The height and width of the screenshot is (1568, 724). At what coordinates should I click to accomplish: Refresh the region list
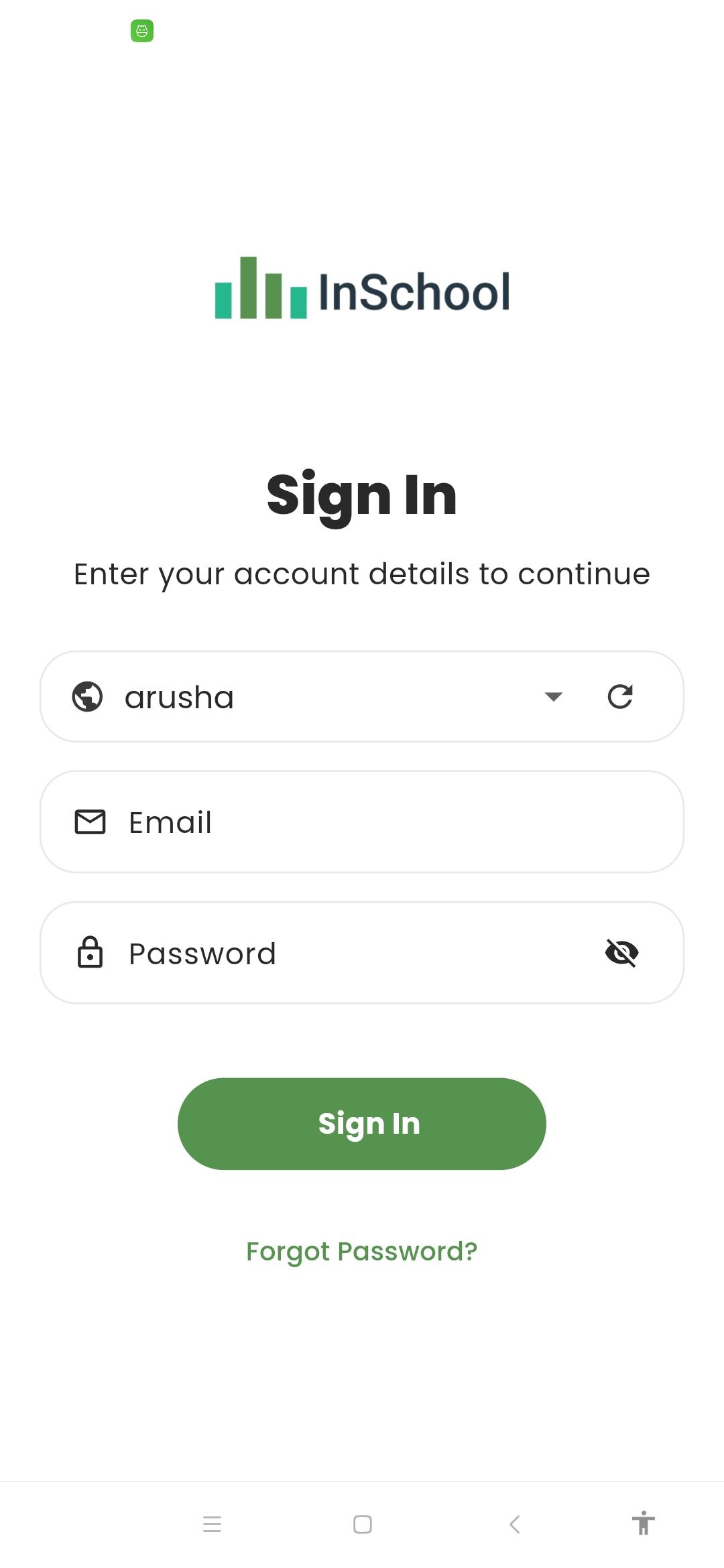(x=620, y=697)
